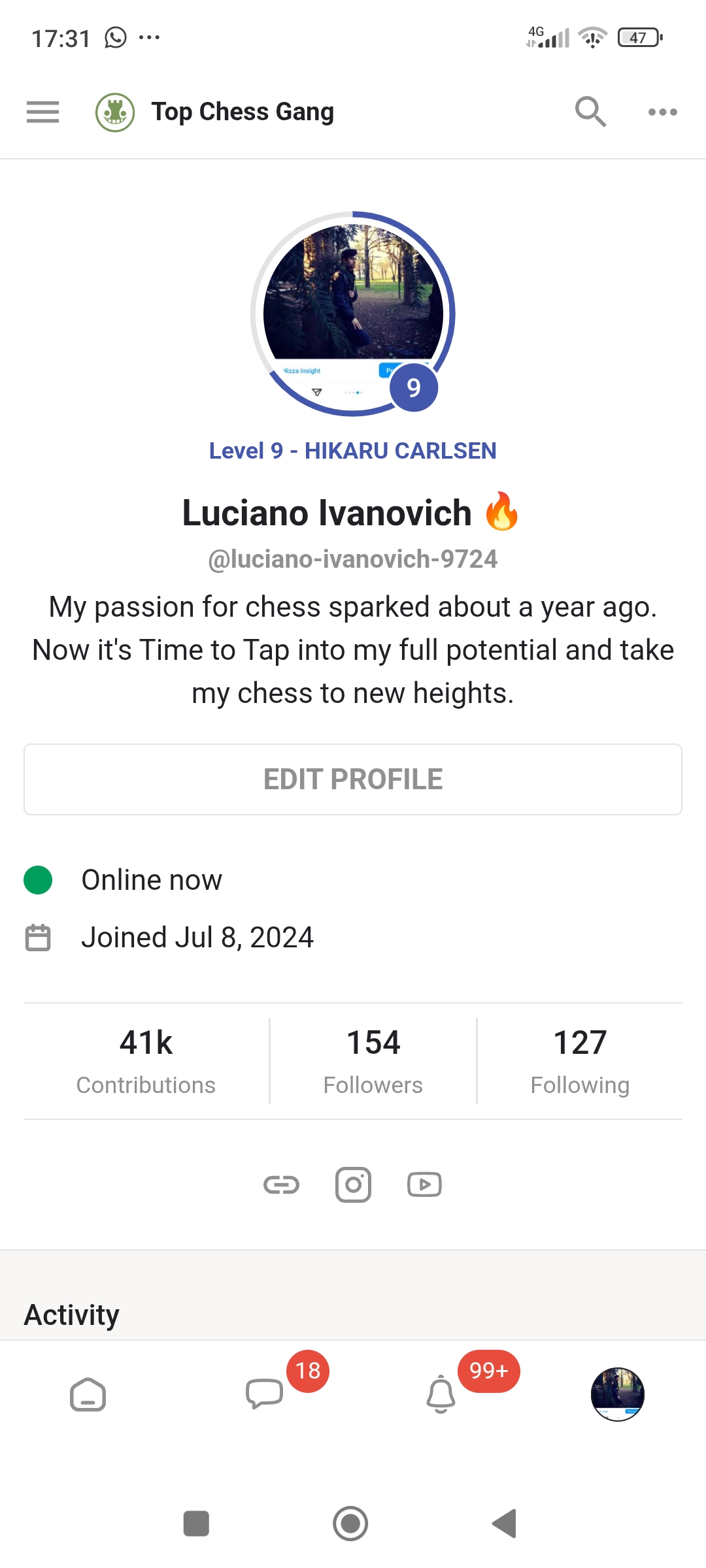Image resolution: width=706 pixels, height=1568 pixels.
Task: Select the Activity section header
Action: pos(71,1314)
